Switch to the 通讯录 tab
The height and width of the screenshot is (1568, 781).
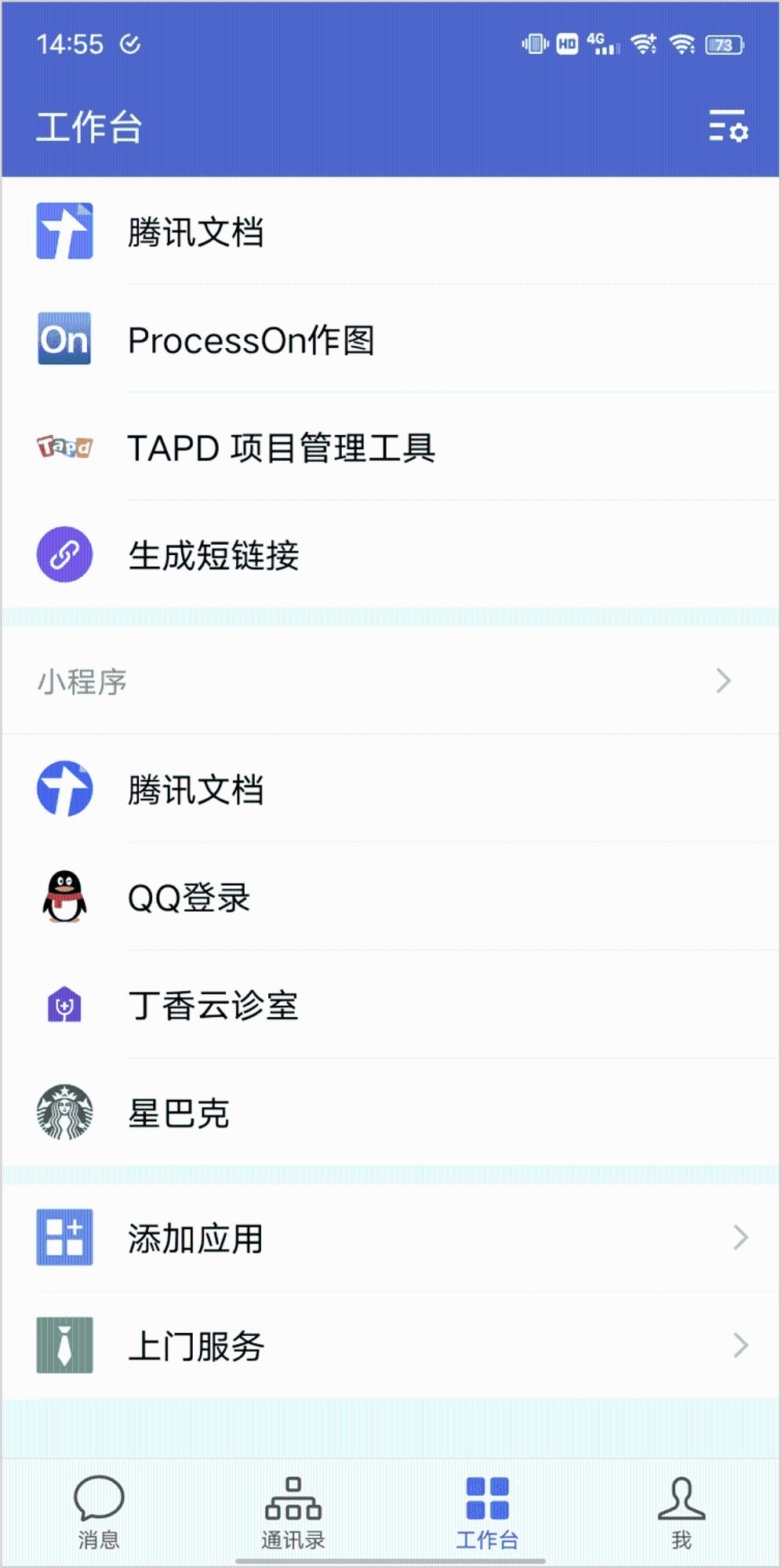292,1512
